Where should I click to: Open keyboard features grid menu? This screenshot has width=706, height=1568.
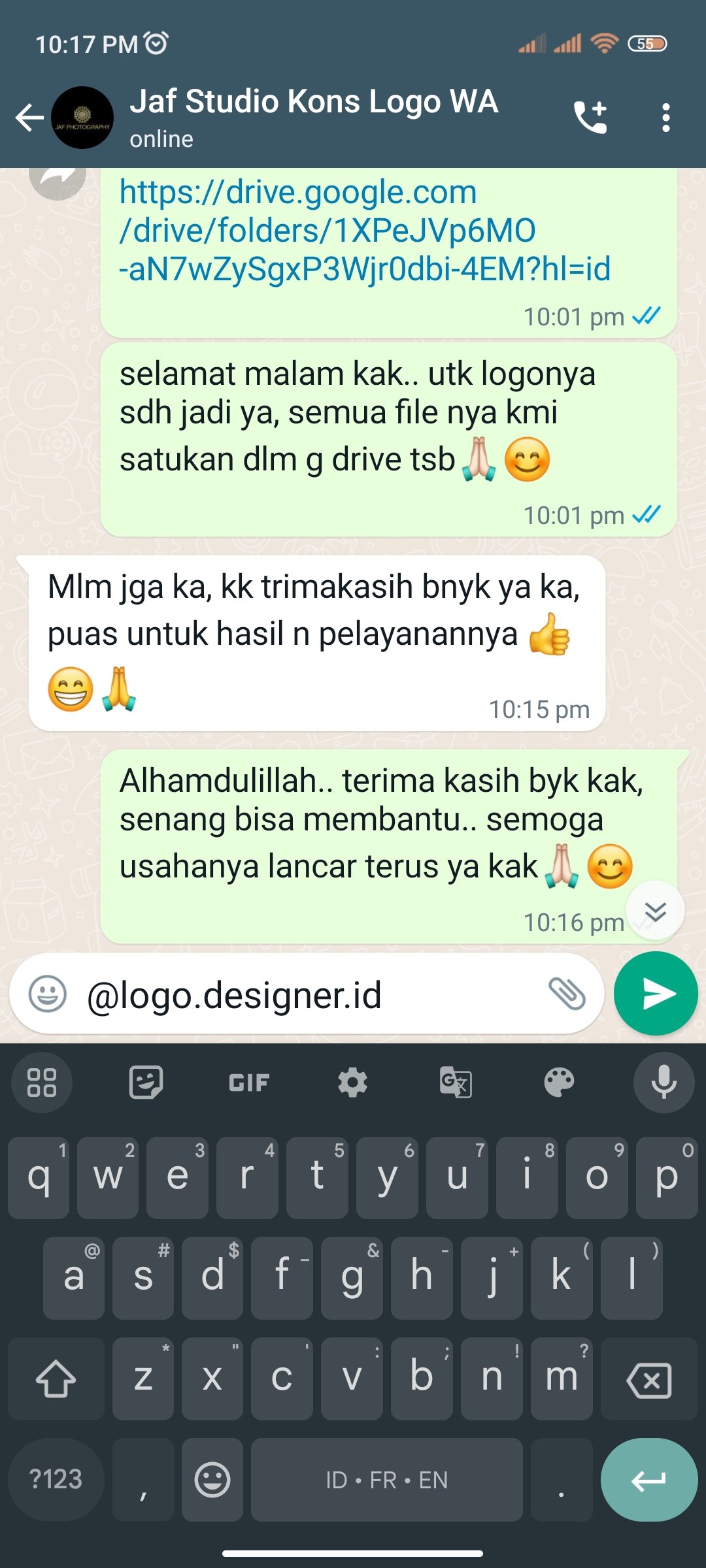(x=42, y=1083)
